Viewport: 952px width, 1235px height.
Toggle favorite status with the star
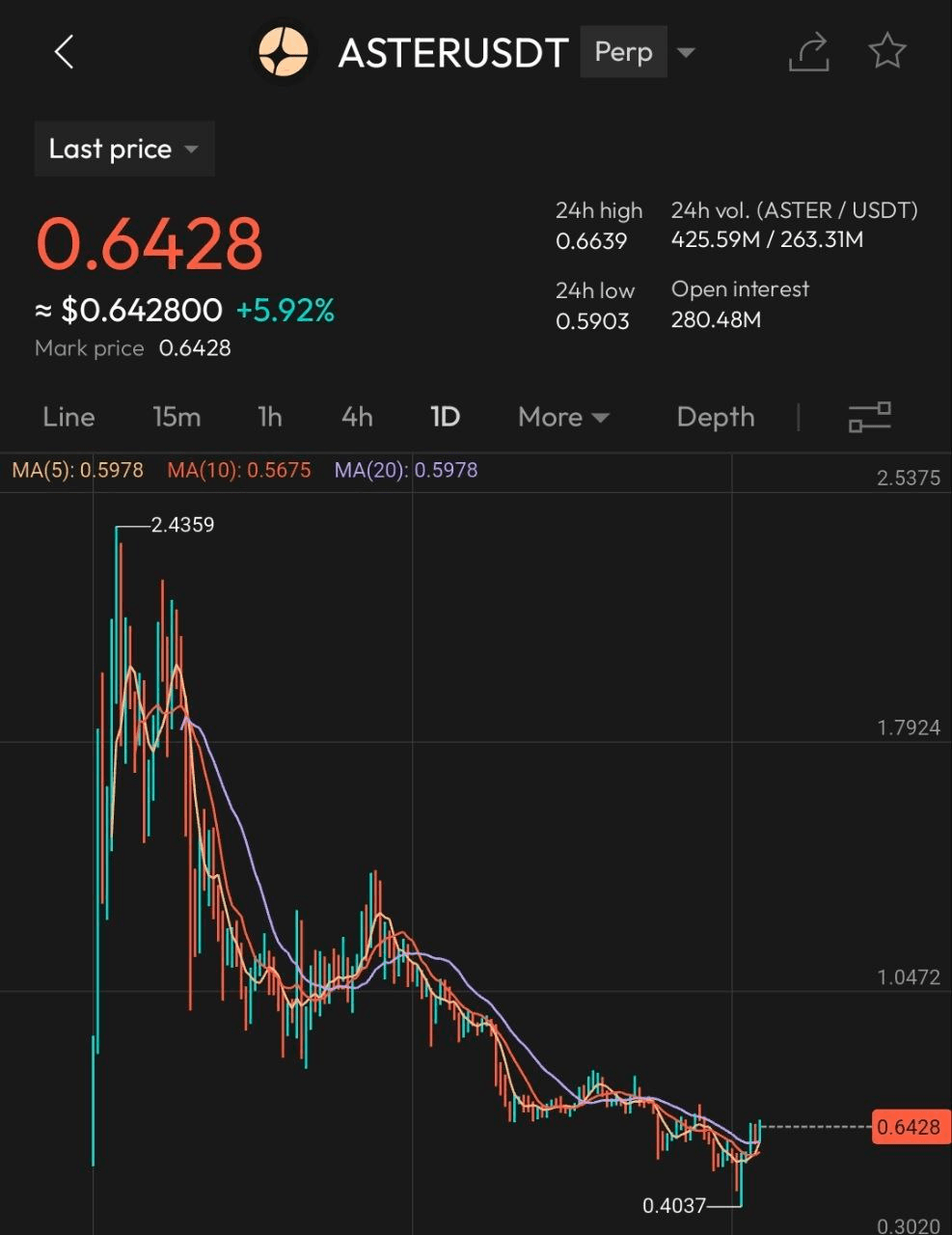886,53
